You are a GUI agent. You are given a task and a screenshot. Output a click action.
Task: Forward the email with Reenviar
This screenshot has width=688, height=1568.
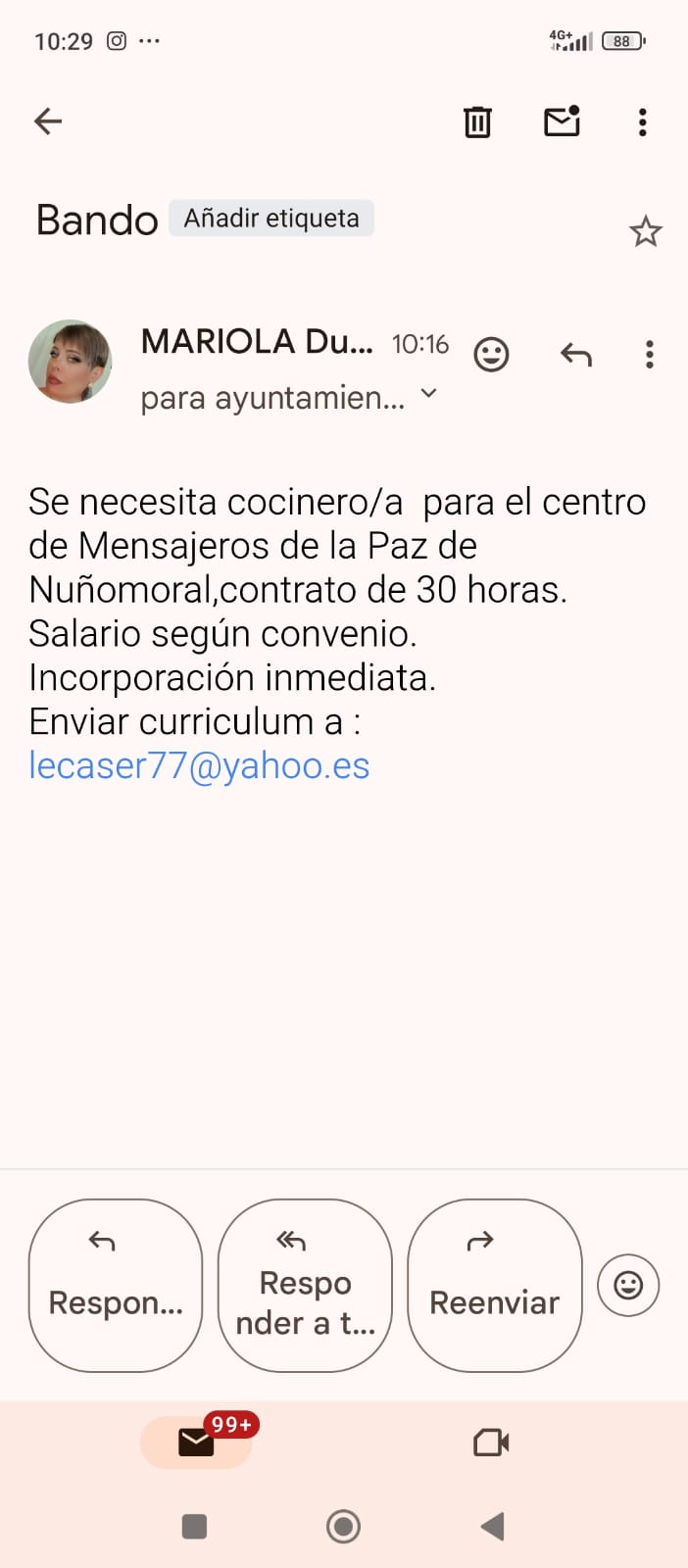pyautogui.click(x=495, y=1285)
